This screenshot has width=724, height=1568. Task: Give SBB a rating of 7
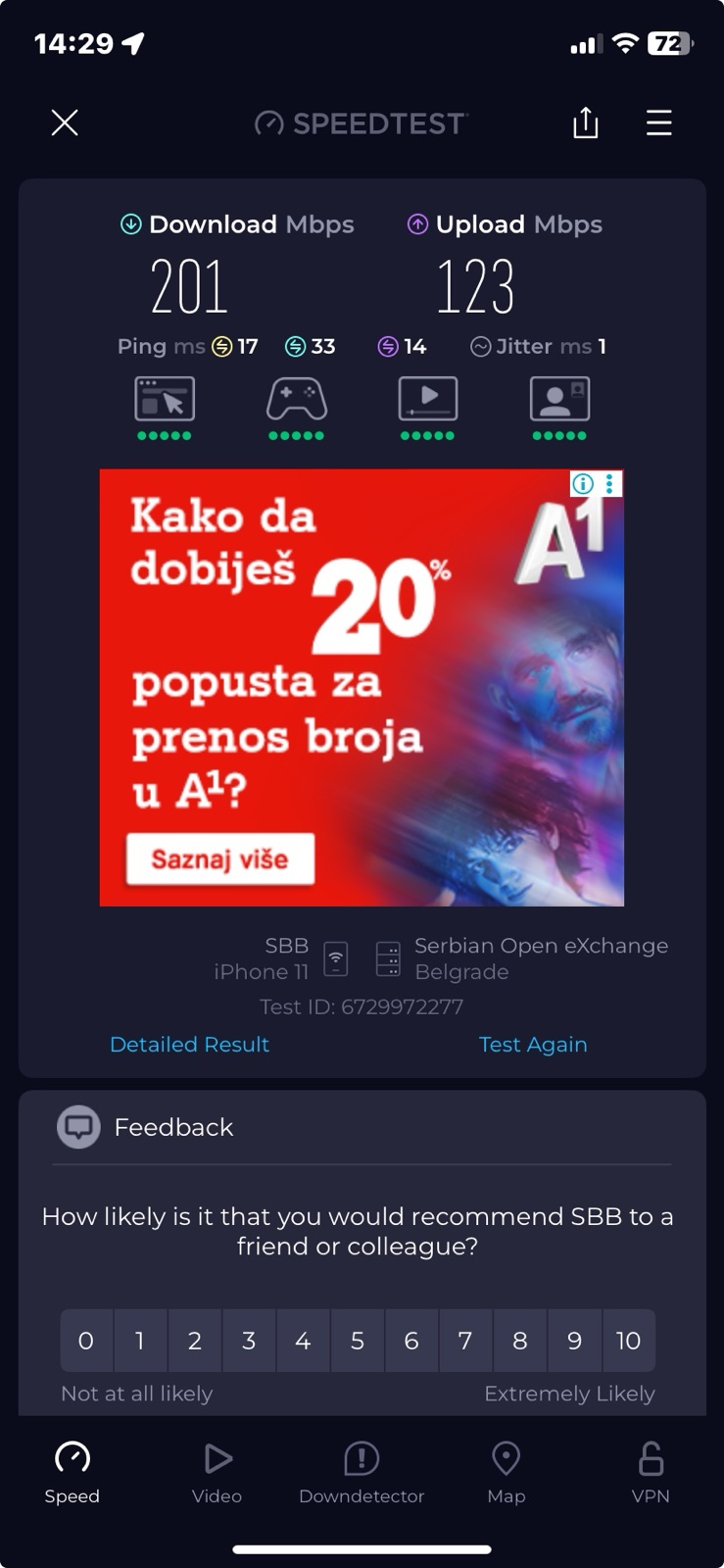tap(465, 1340)
